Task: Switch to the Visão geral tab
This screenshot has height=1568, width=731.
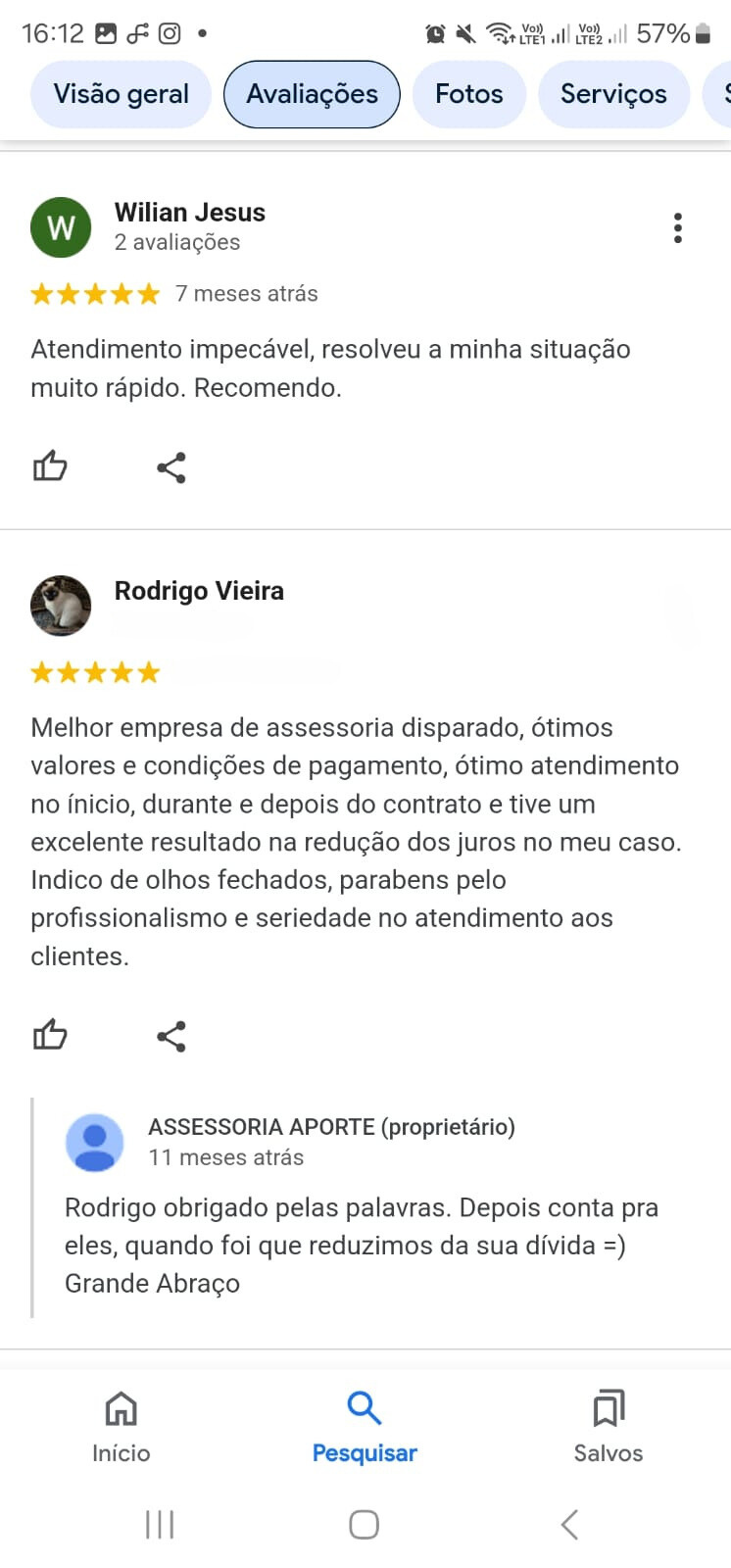Action: coord(121,94)
